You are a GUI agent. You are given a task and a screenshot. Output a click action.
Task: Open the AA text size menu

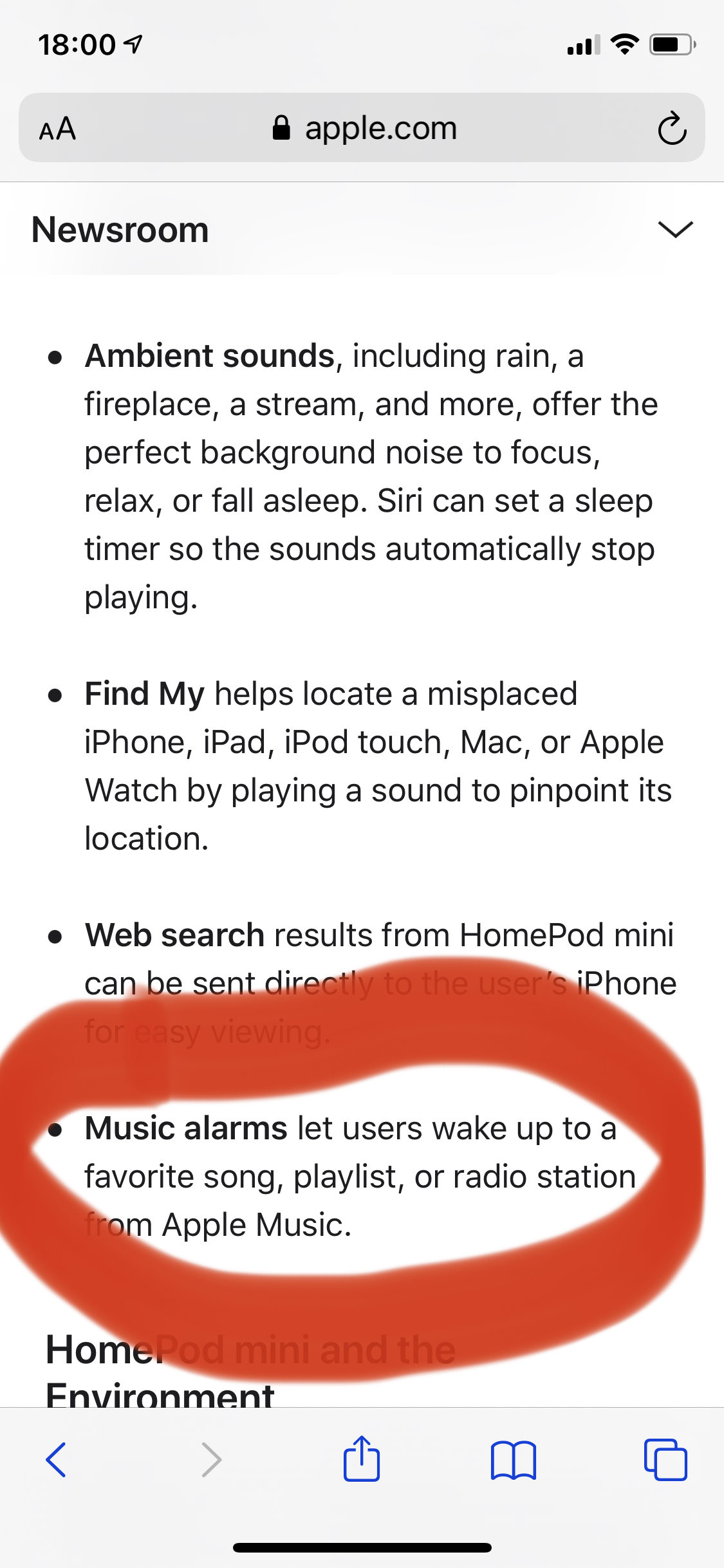(57, 129)
